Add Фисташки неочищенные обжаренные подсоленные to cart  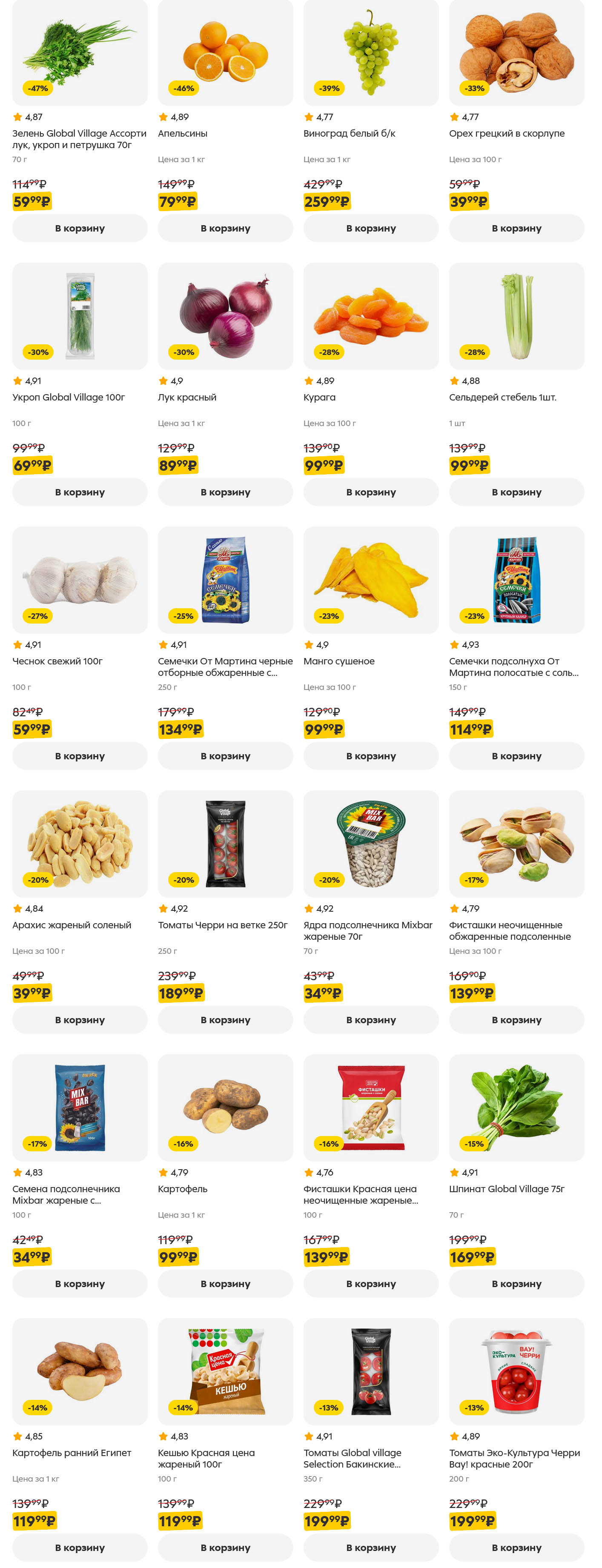click(516, 1019)
